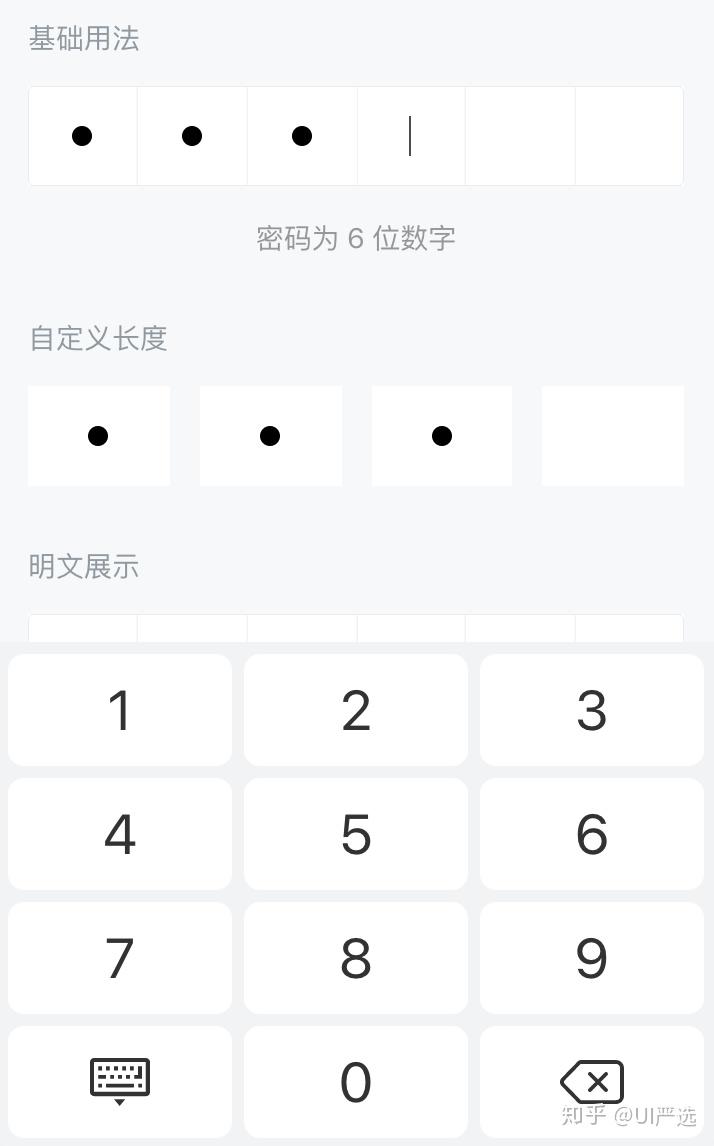Tap the number 9 key

pyautogui.click(x=592, y=957)
